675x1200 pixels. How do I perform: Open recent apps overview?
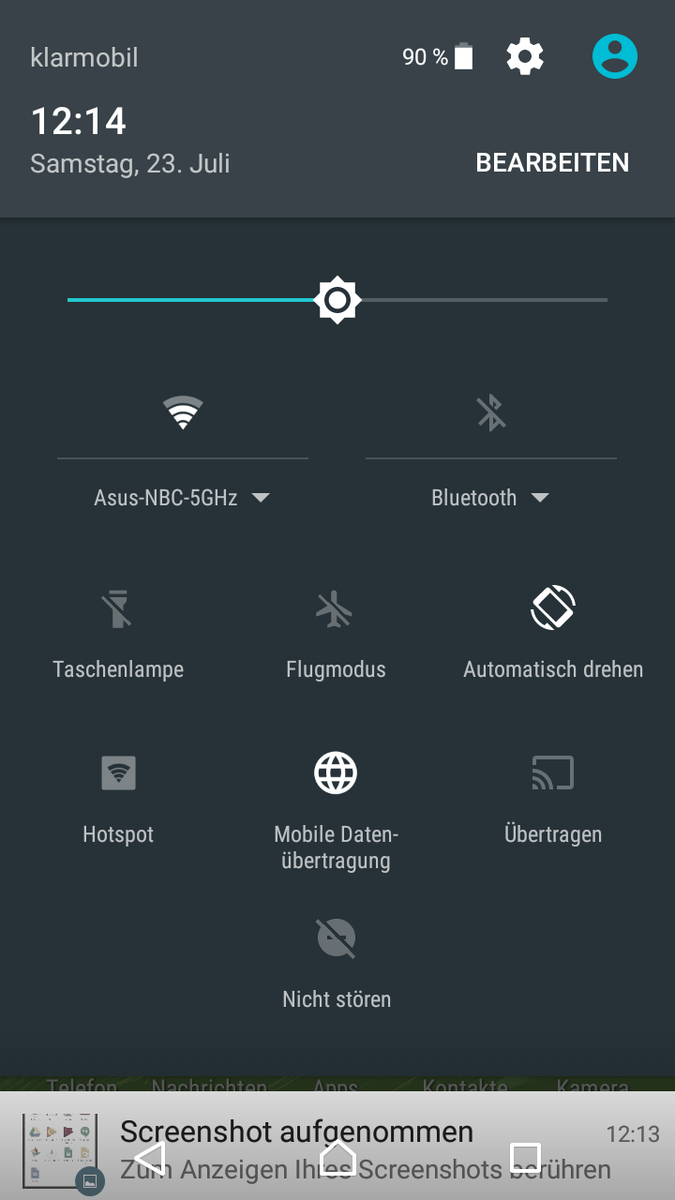coord(525,1157)
